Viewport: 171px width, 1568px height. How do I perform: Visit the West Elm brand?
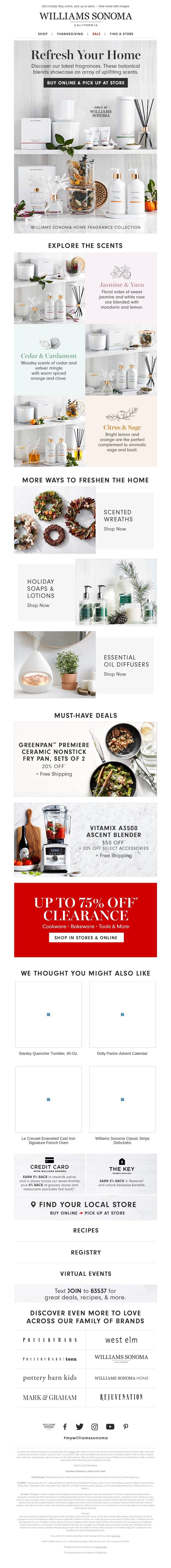tap(121, 1340)
